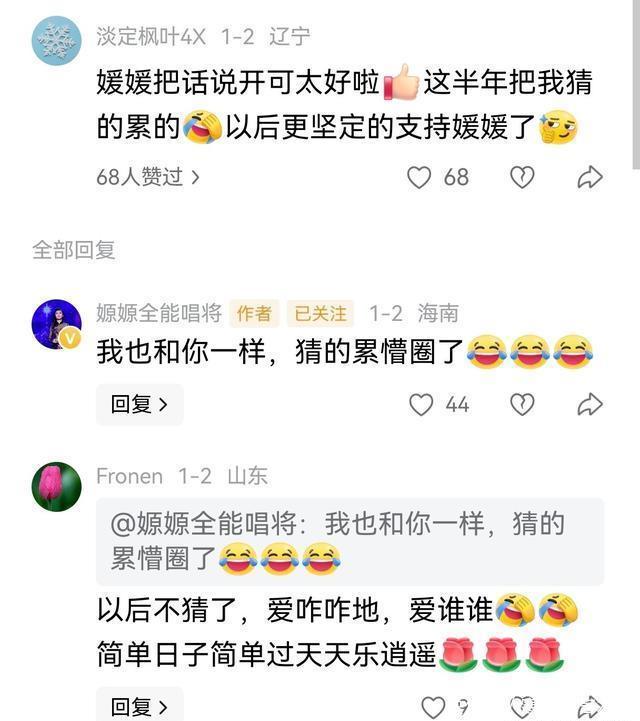Screen dimensions: 640x721
Task: Like 嫄嫄全能唱将's reply with 44 likes
Action: coord(421,404)
